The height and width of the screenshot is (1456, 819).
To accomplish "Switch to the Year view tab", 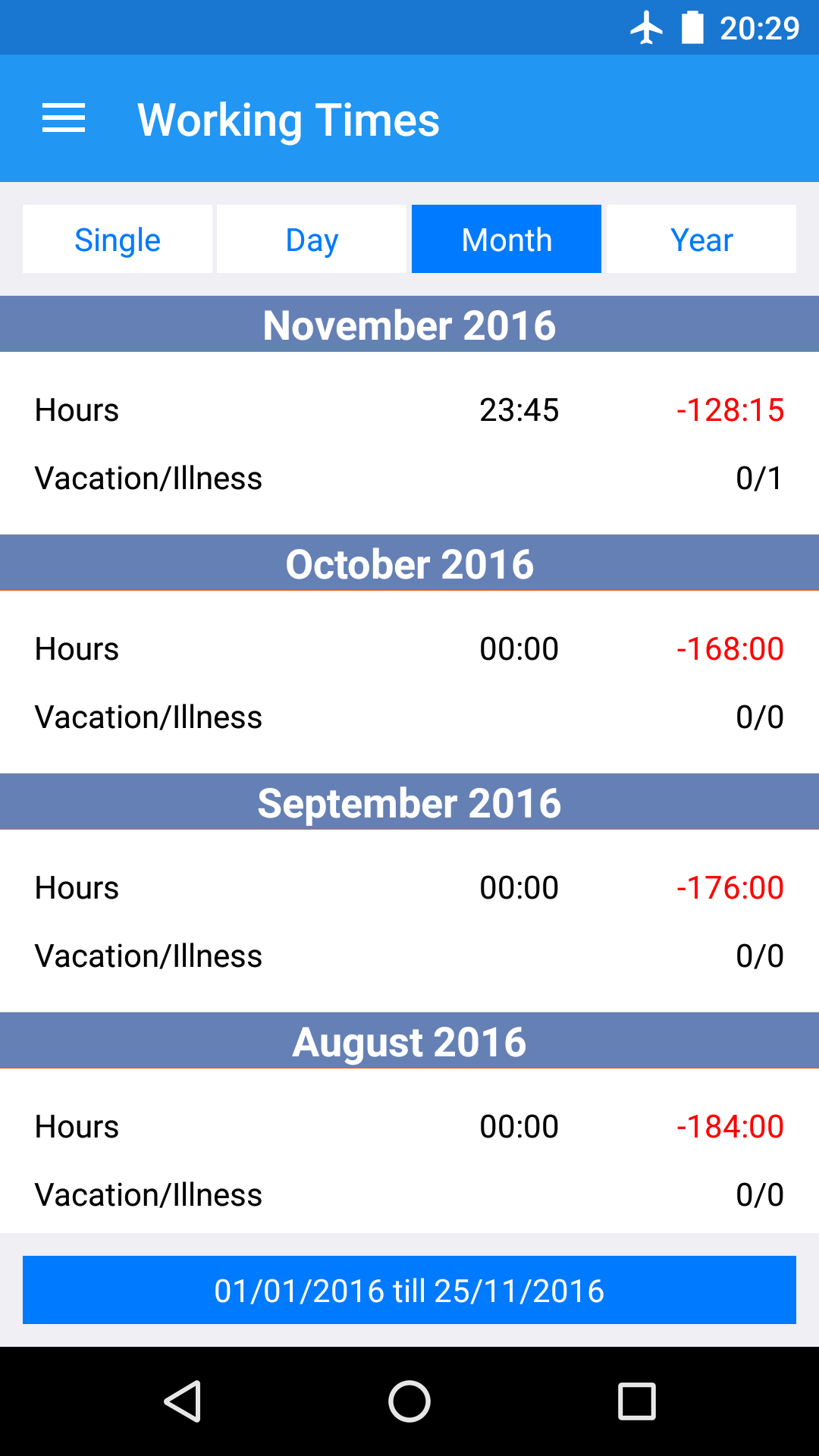I will pyautogui.click(x=701, y=240).
